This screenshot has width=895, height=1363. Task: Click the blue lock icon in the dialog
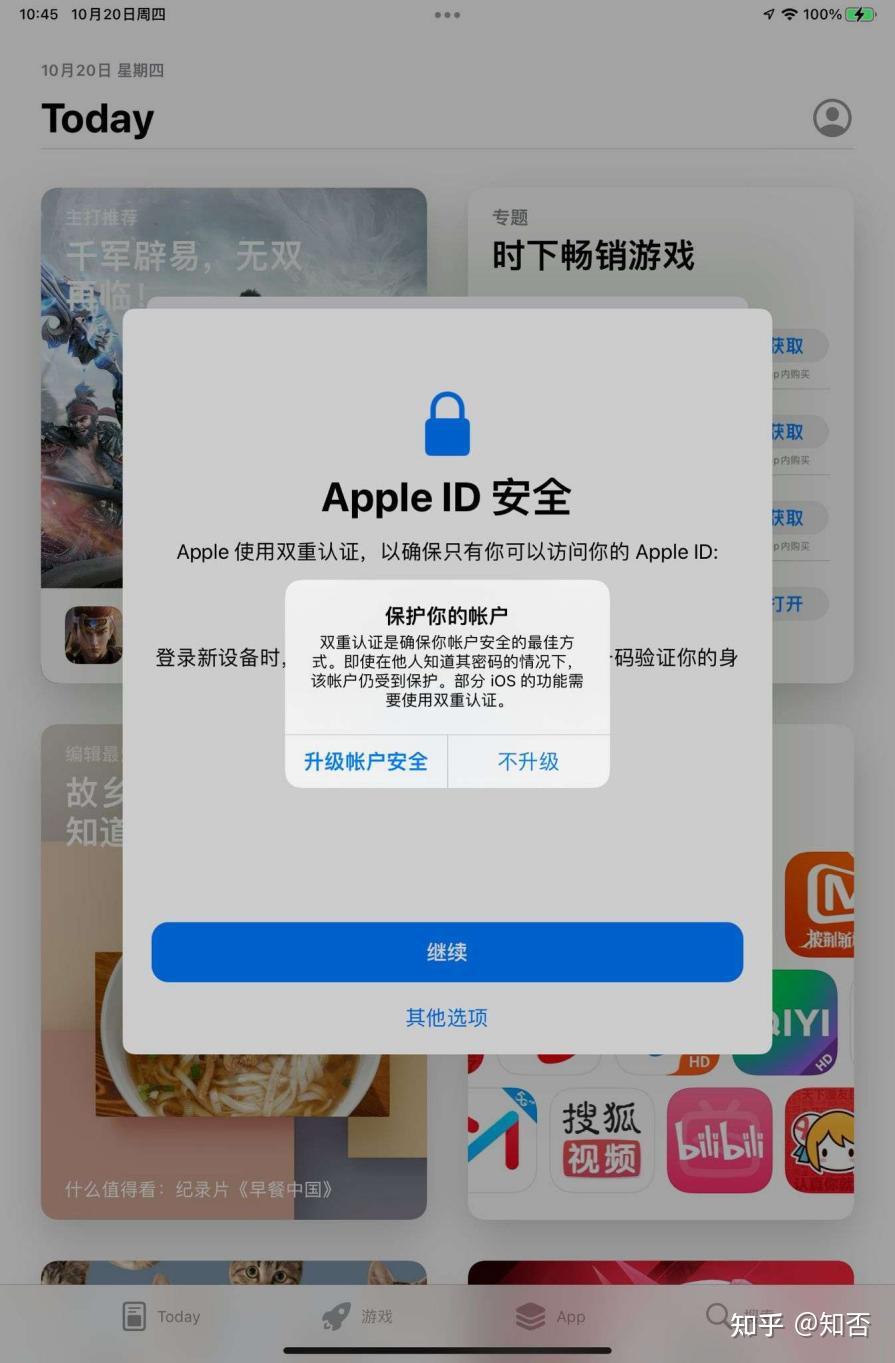point(446,421)
